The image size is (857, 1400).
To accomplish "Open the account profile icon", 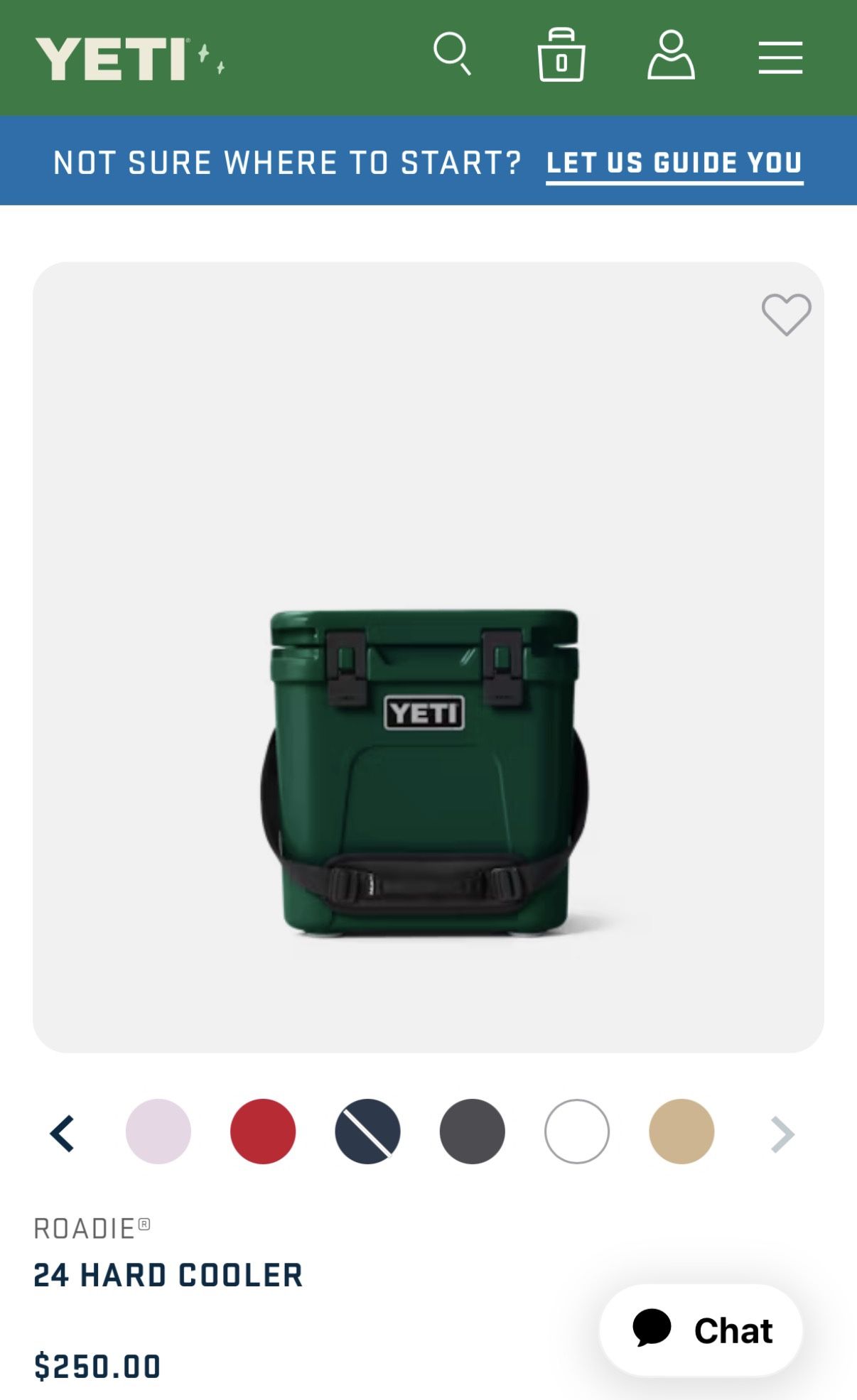I will point(672,56).
